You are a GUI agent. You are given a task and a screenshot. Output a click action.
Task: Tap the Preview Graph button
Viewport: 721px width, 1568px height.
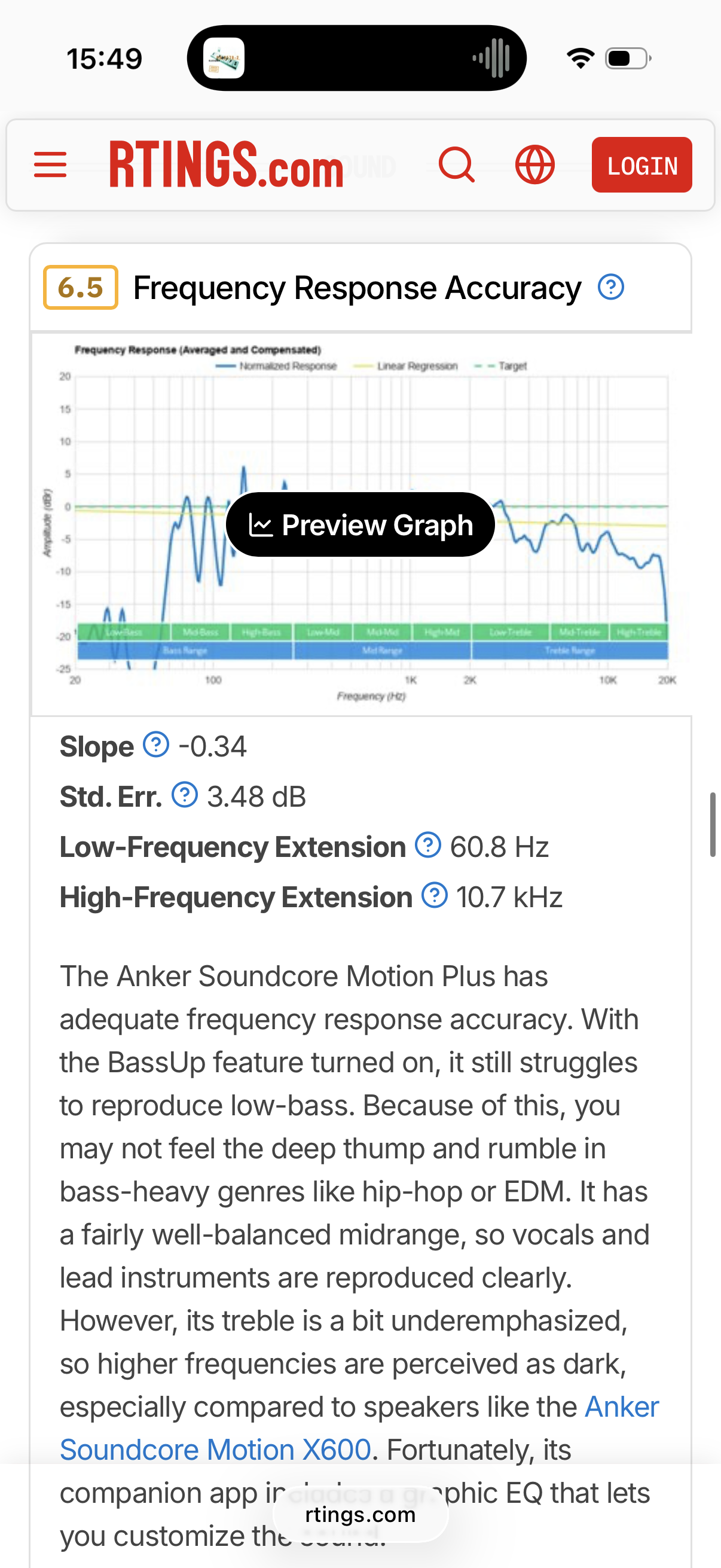point(360,524)
